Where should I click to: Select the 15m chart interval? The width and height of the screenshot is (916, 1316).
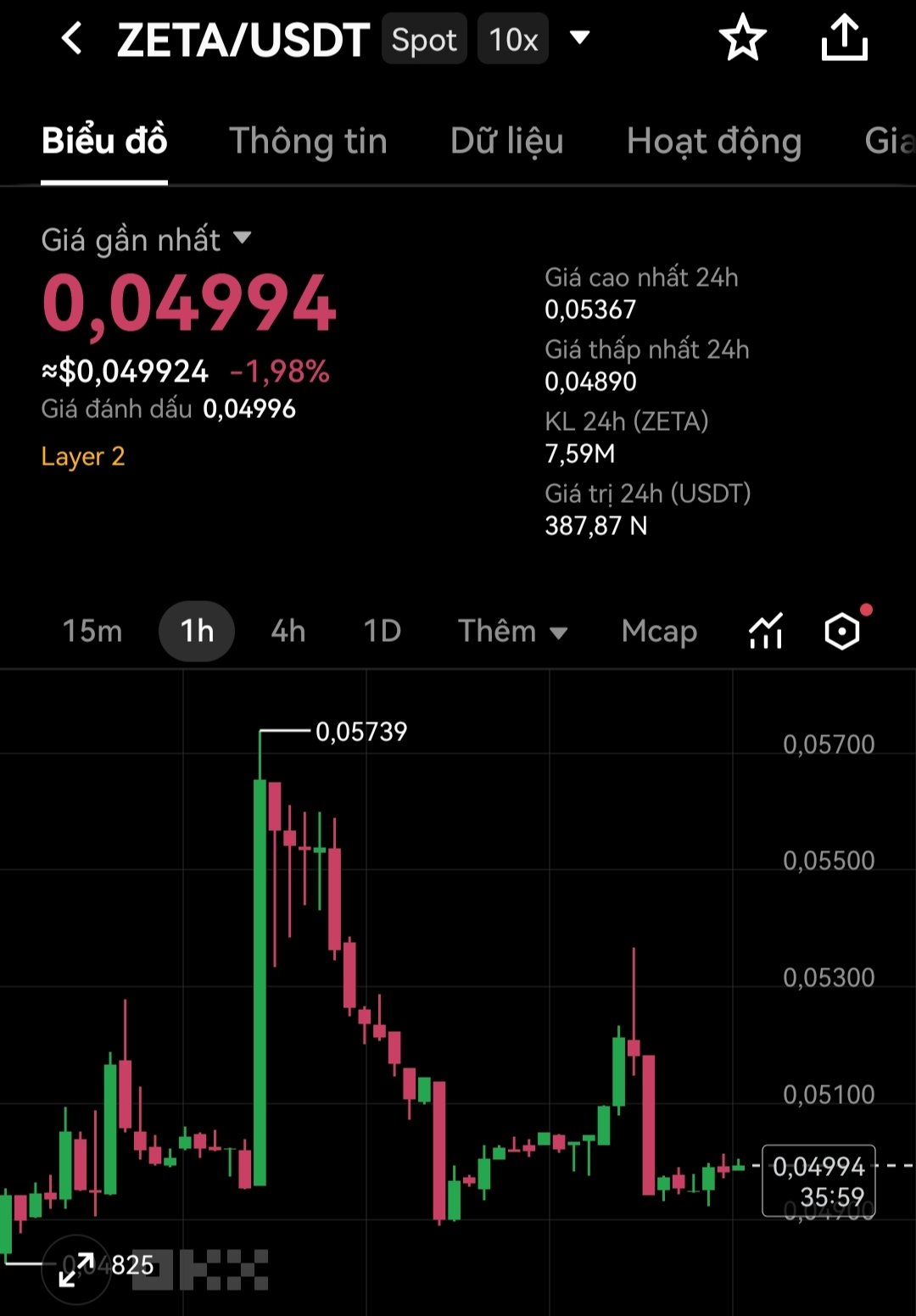pos(92,631)
